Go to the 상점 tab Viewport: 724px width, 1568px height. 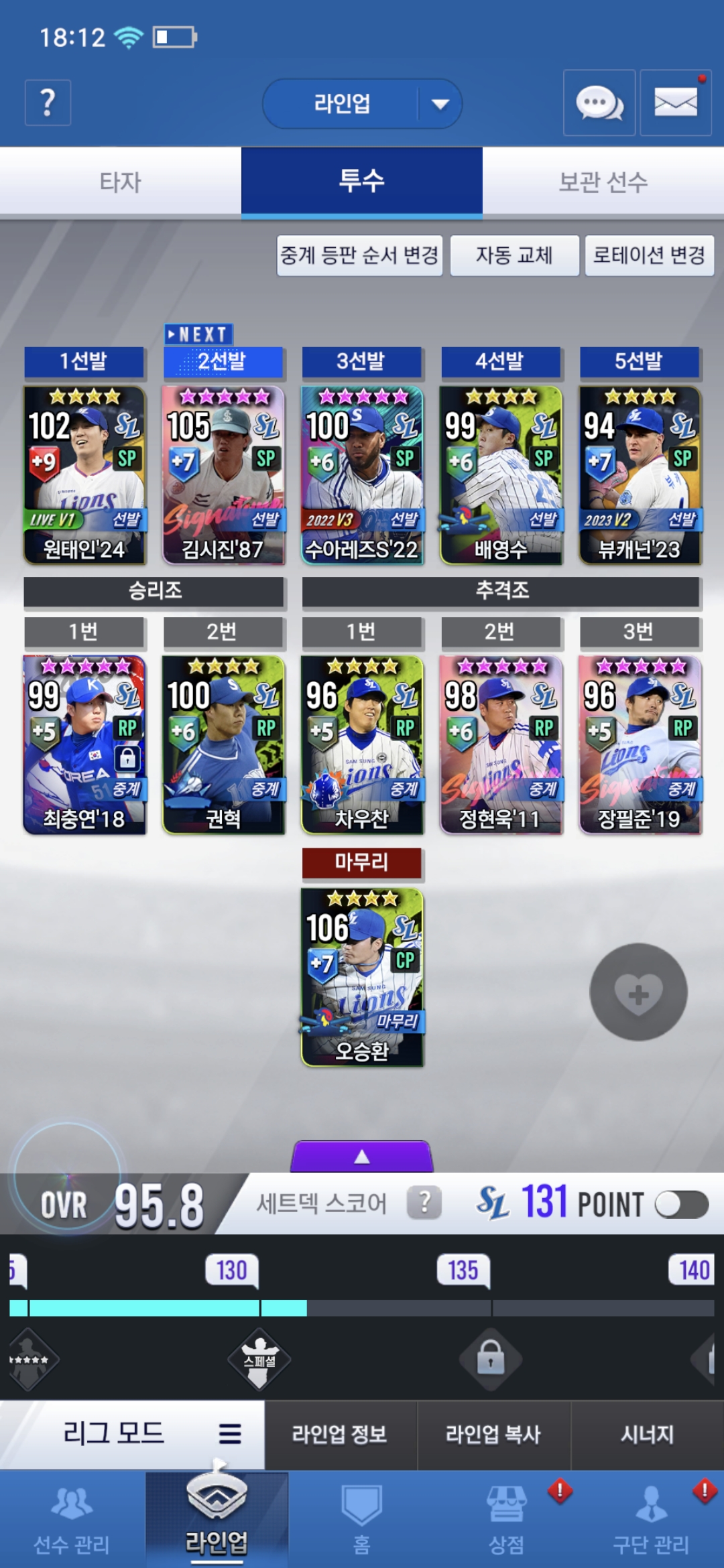point(507,1518)
